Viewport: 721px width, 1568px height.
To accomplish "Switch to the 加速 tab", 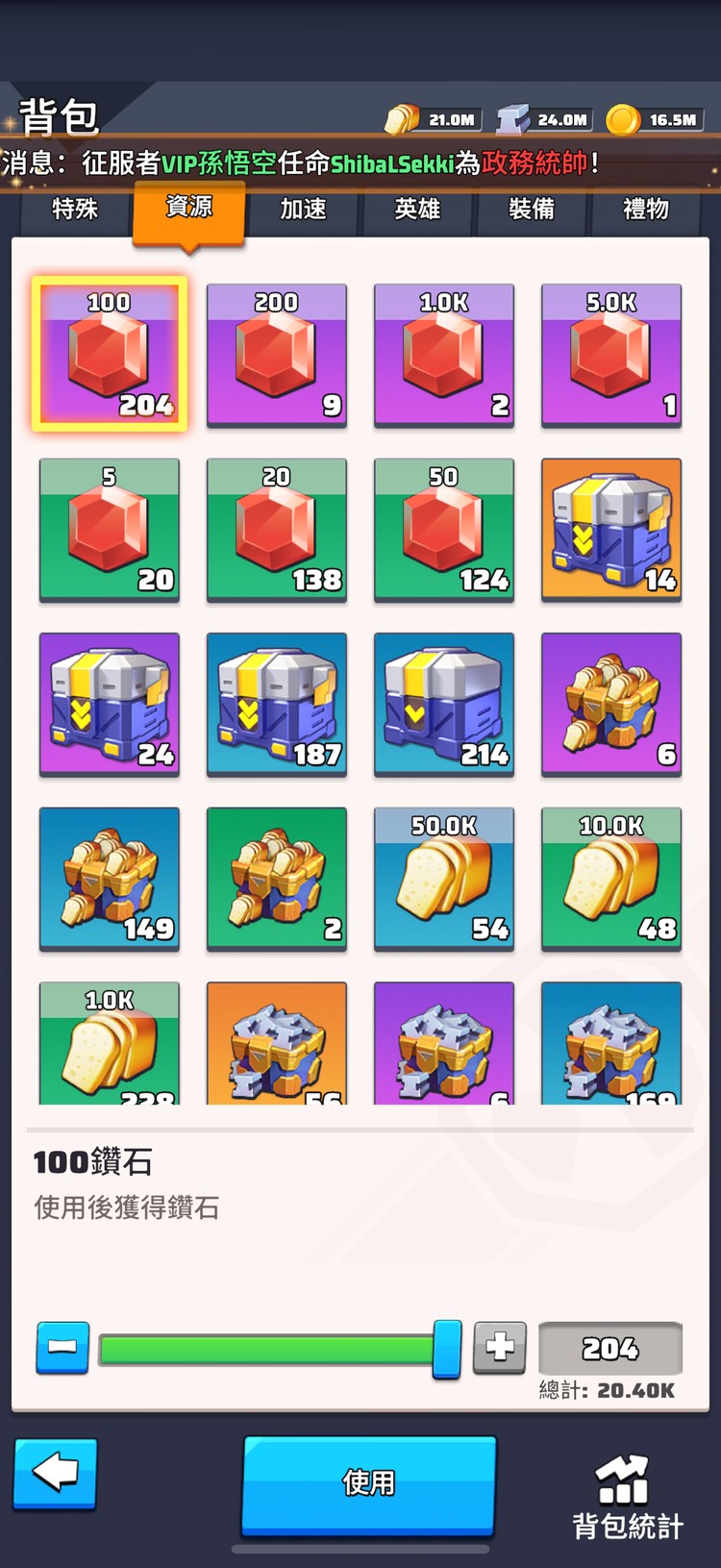I will tap(303, 209).
